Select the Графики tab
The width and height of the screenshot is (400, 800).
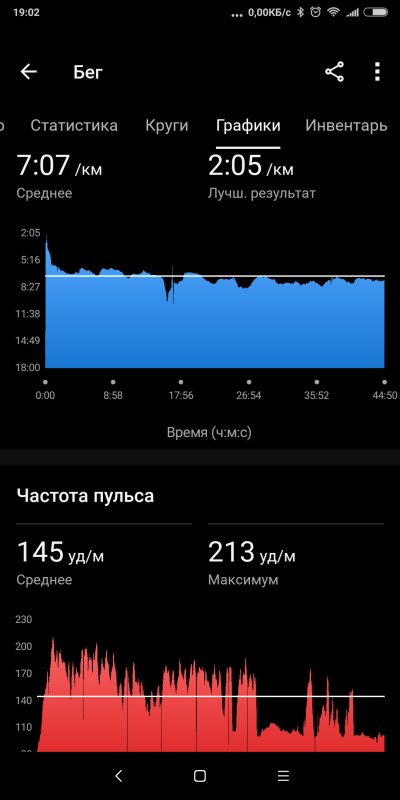tap(248, 126)
